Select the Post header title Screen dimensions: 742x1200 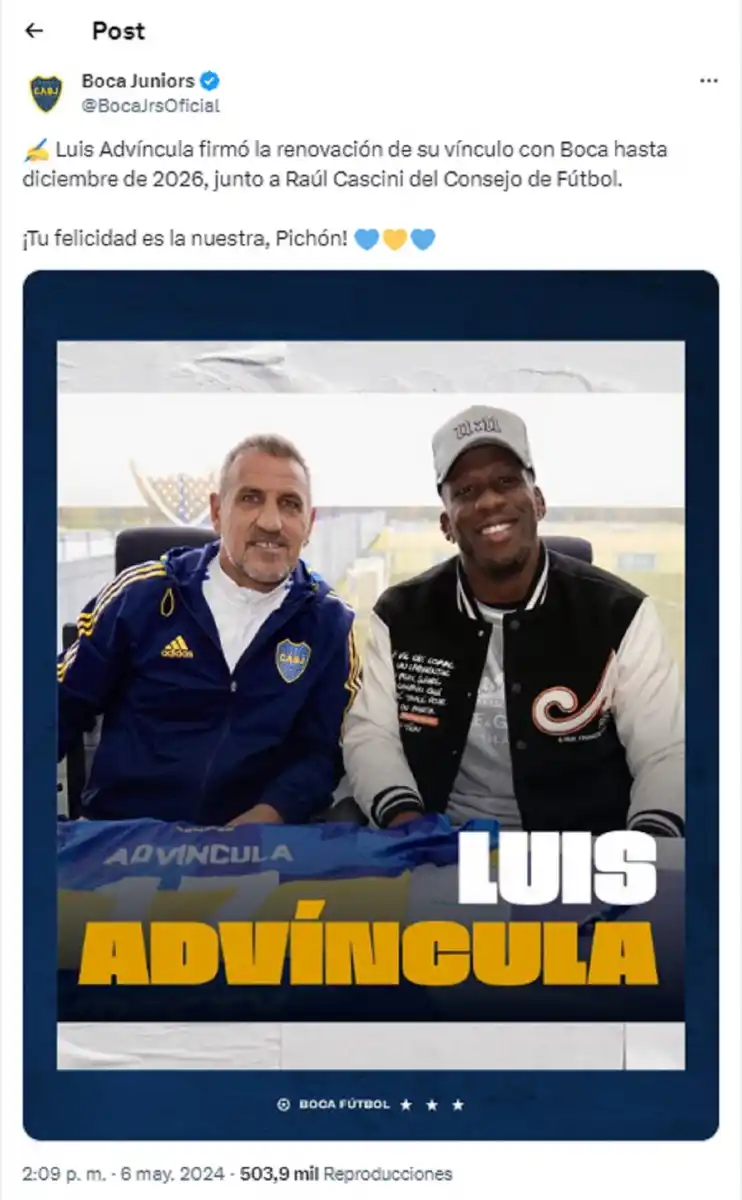coord(121,31)
